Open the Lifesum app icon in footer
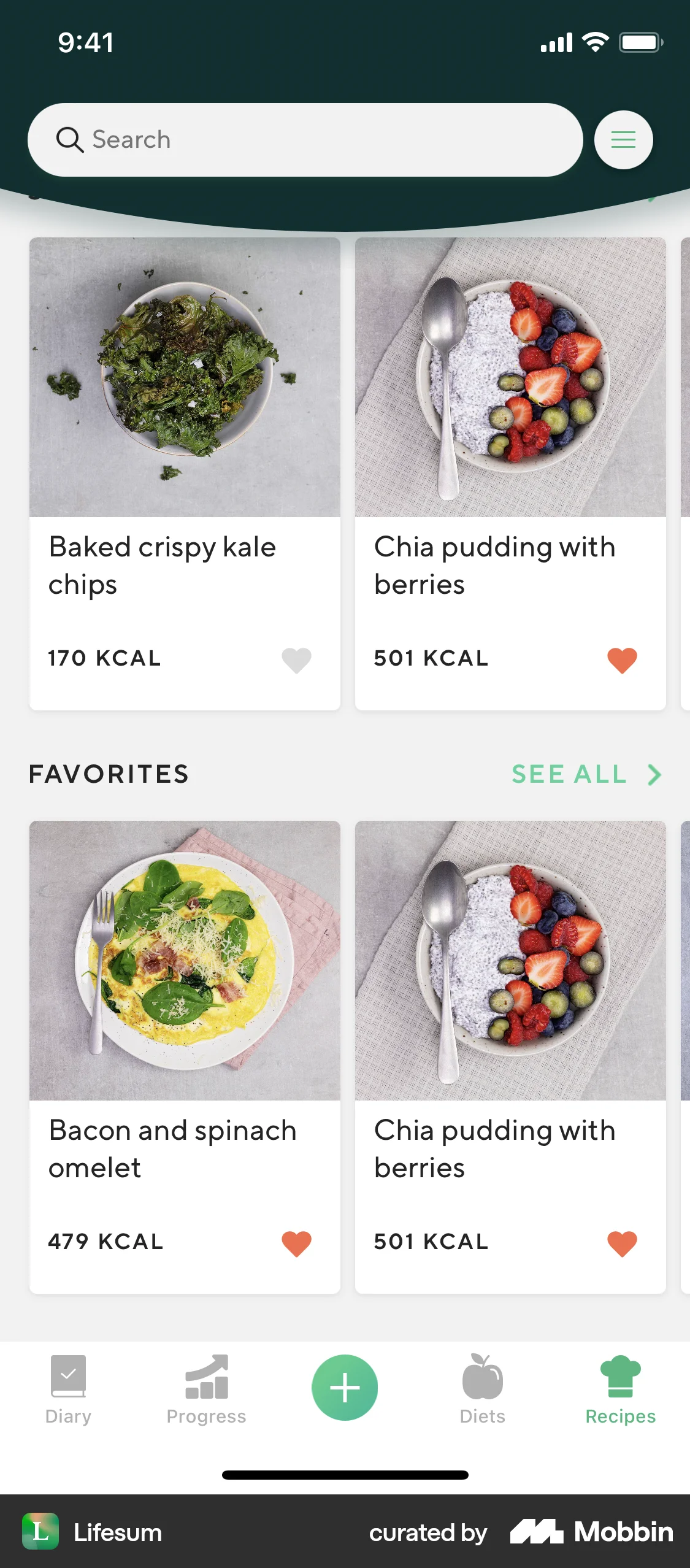690x1568 pixels. (39, 1533)
